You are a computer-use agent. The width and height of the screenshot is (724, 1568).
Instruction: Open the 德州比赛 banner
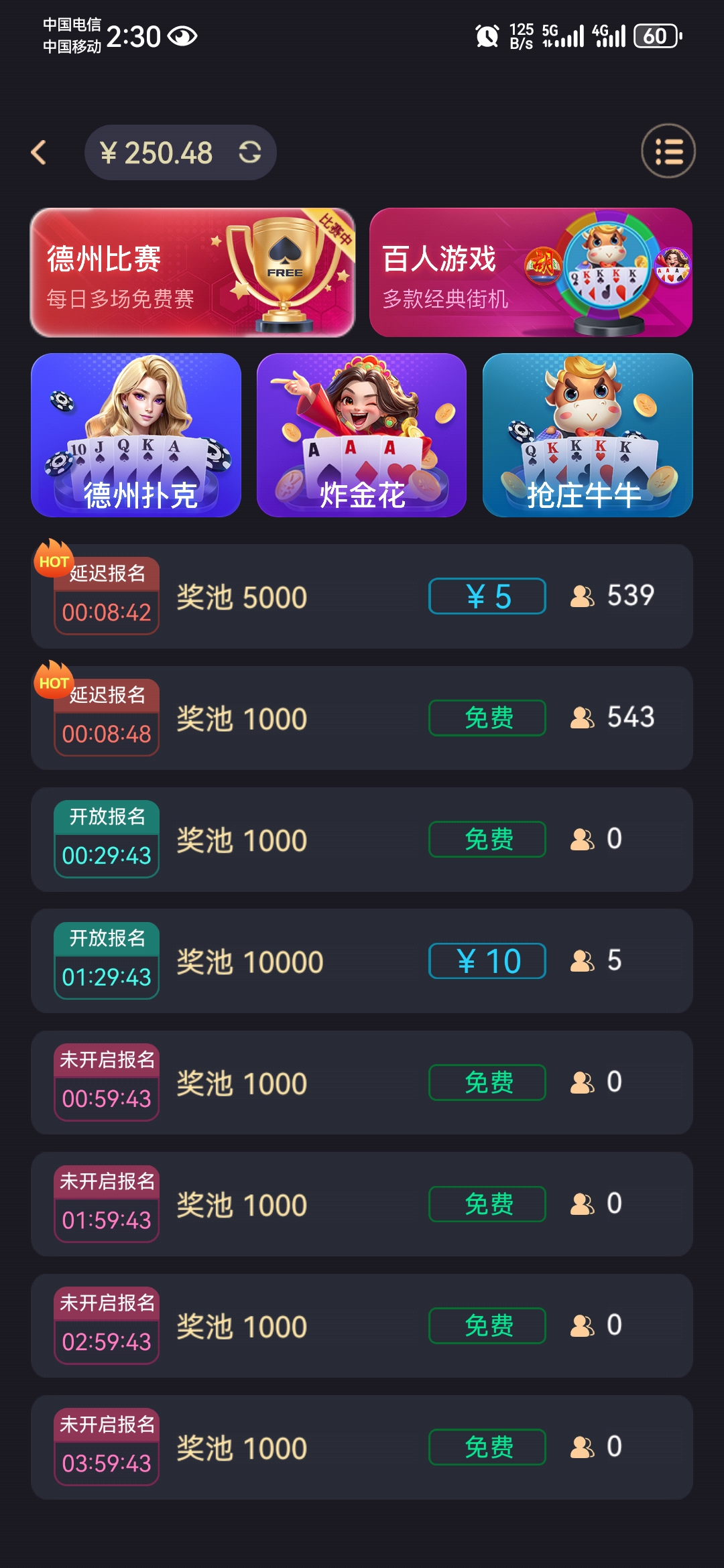(x=192, y=272)
